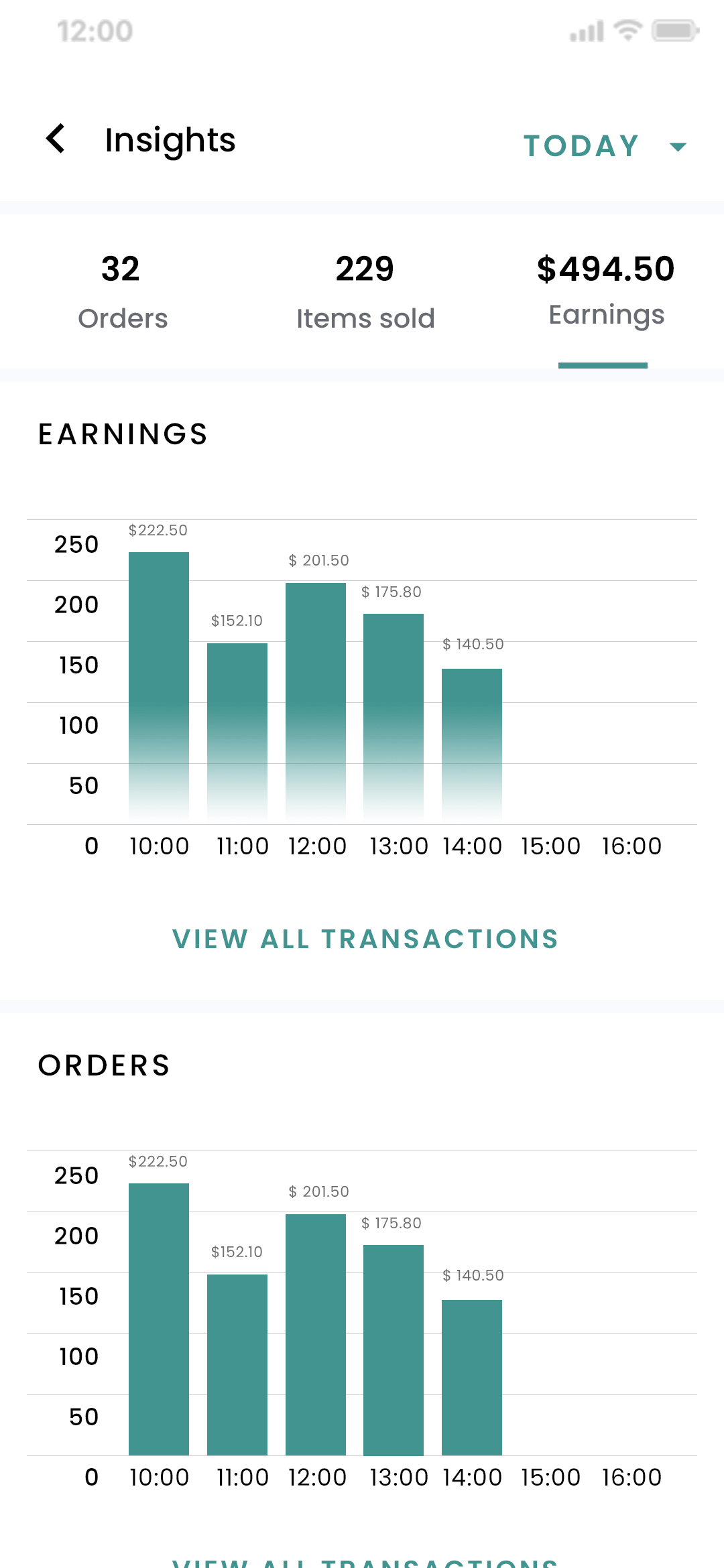Switch to the Items sold stat tab

tap(367, 288)
